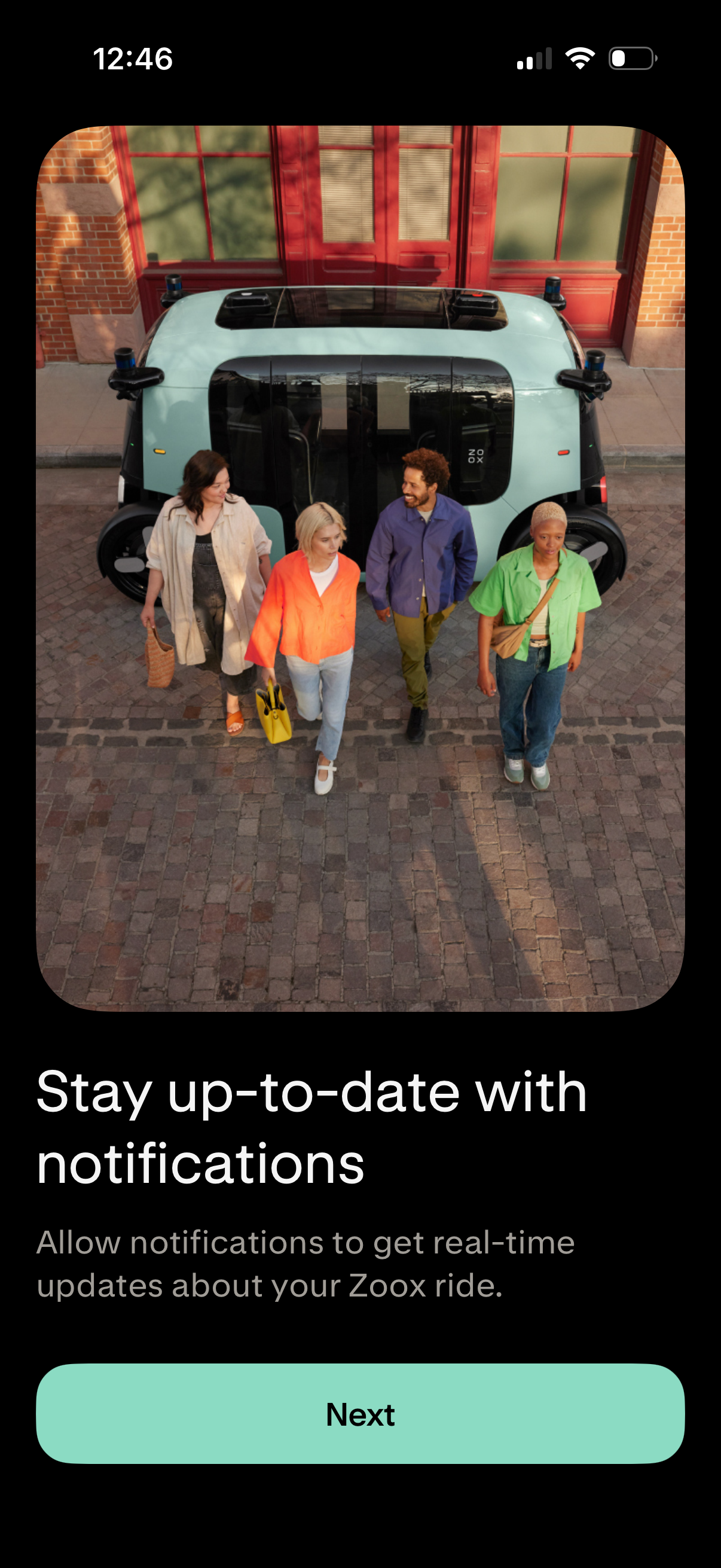Tap the clock showing 12:46
721x1568 pixels.
point(134,59)
